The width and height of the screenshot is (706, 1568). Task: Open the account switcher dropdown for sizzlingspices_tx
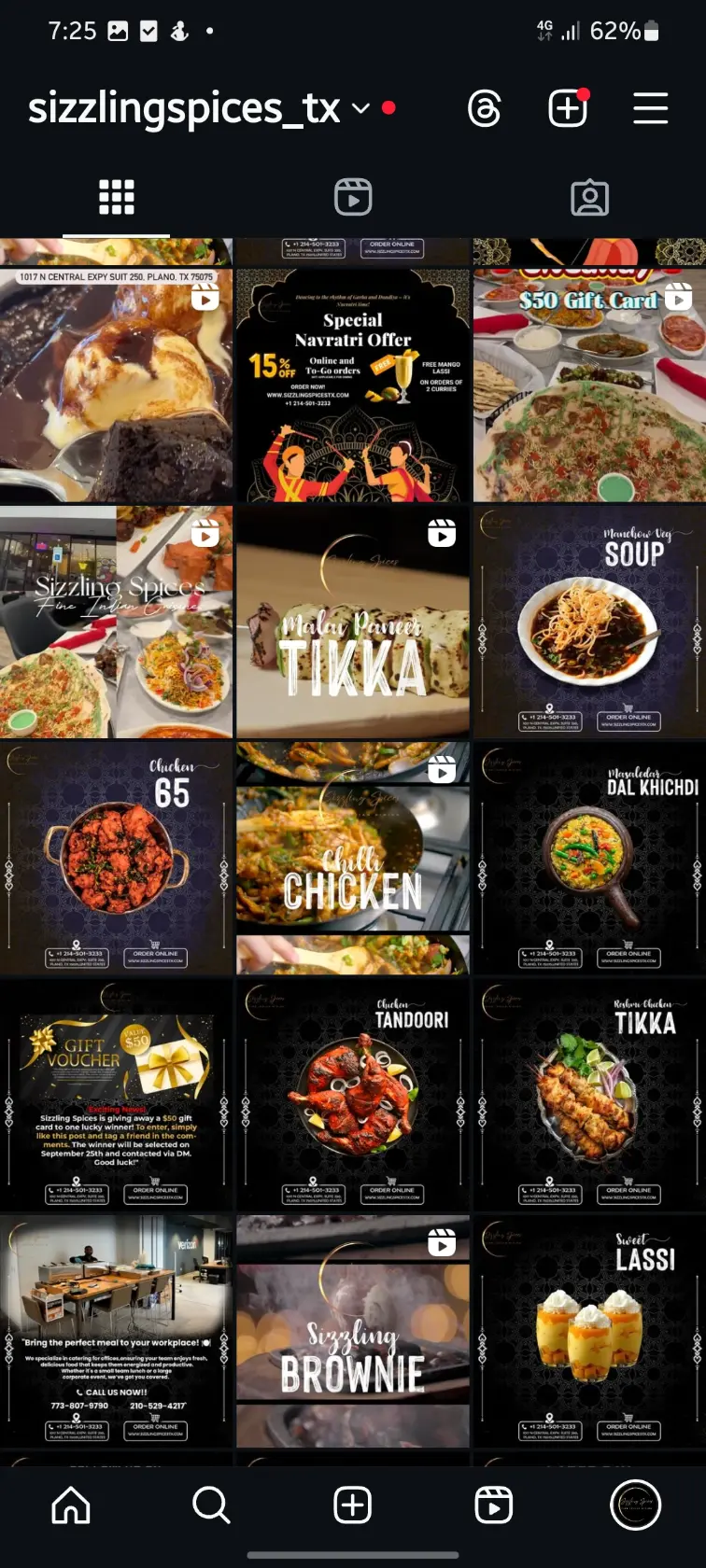[360, 109]
